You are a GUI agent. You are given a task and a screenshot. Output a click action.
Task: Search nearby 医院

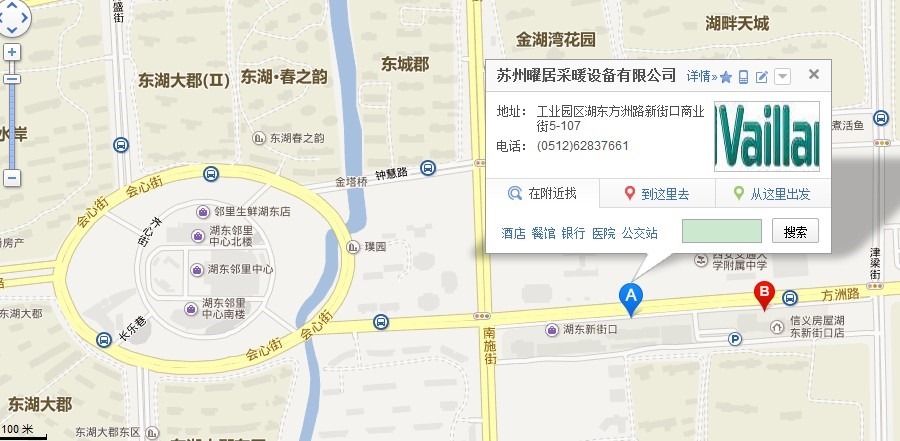[x=603, y=233]
